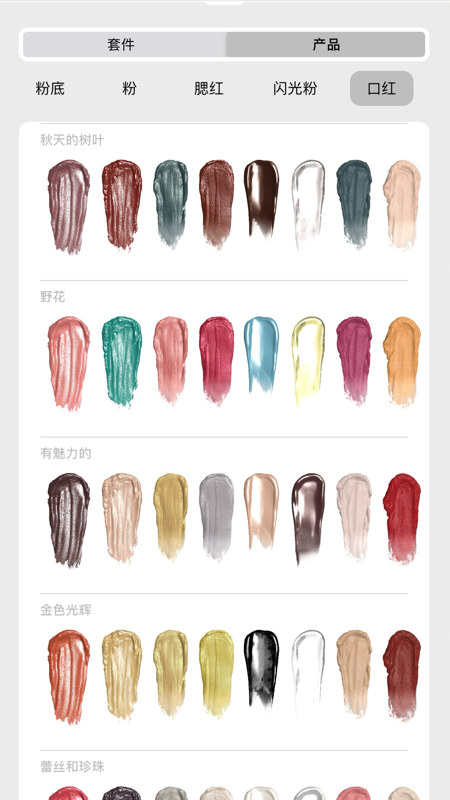The height and width of the screenshot is (800, 450).
Task: Choose the magenta swatch in 野花
Action: tap(354, 360)
